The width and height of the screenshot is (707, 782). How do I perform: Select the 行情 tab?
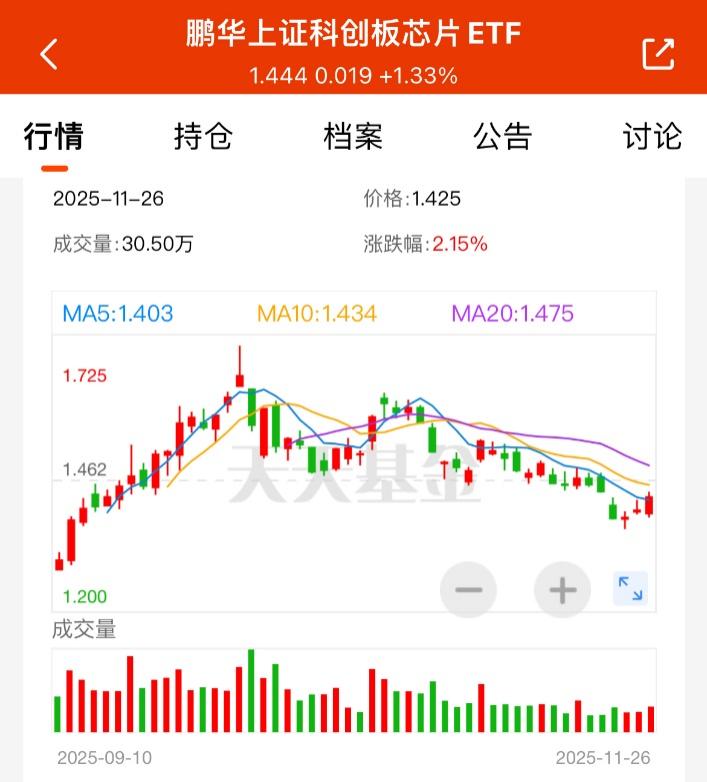54,136
